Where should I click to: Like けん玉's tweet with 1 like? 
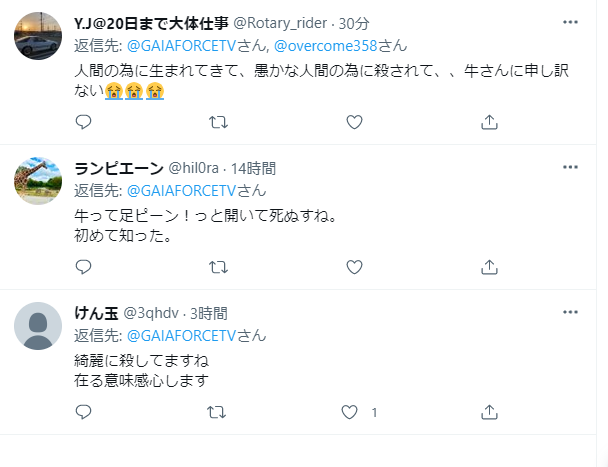click(x=350, y=412)
